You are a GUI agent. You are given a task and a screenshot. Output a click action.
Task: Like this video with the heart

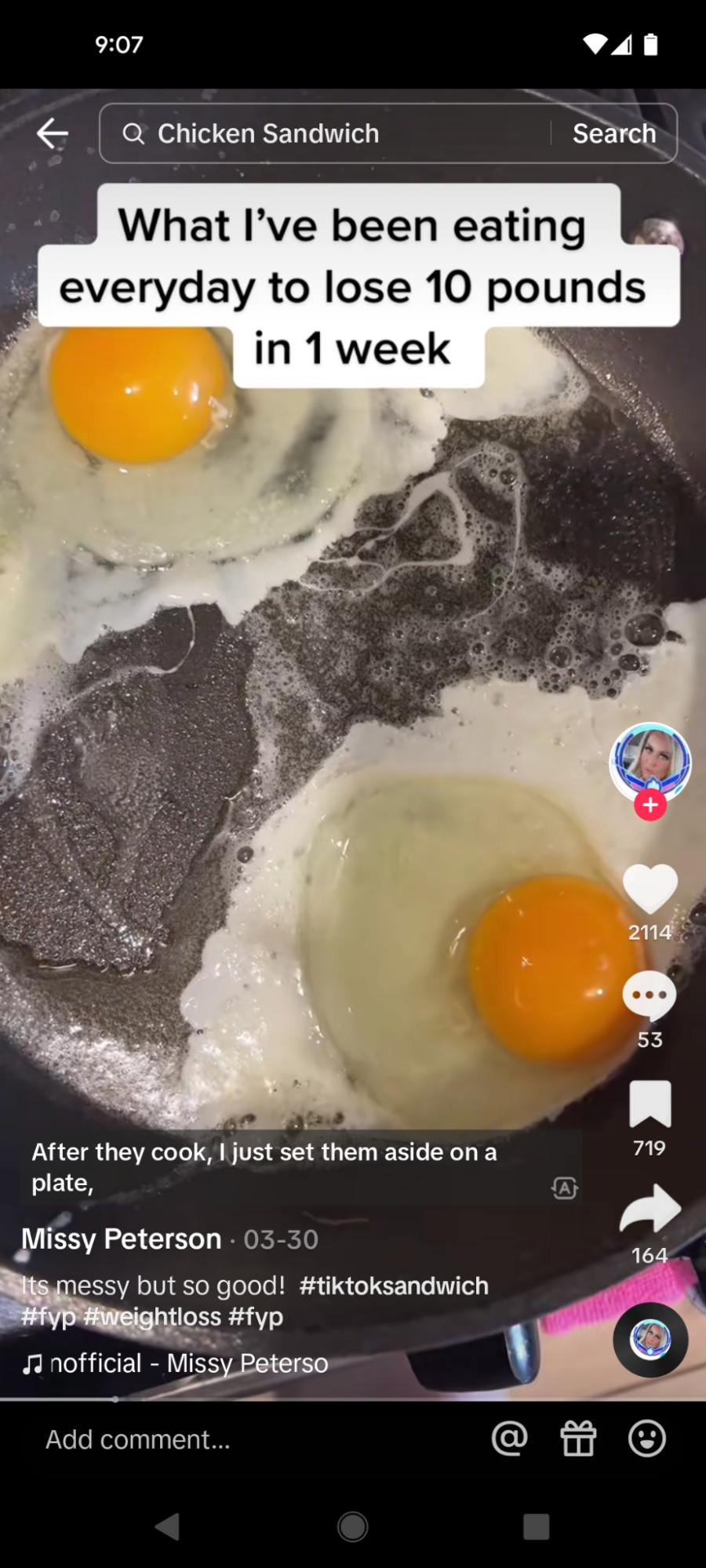pyautogui.click(x=650, y=888)
